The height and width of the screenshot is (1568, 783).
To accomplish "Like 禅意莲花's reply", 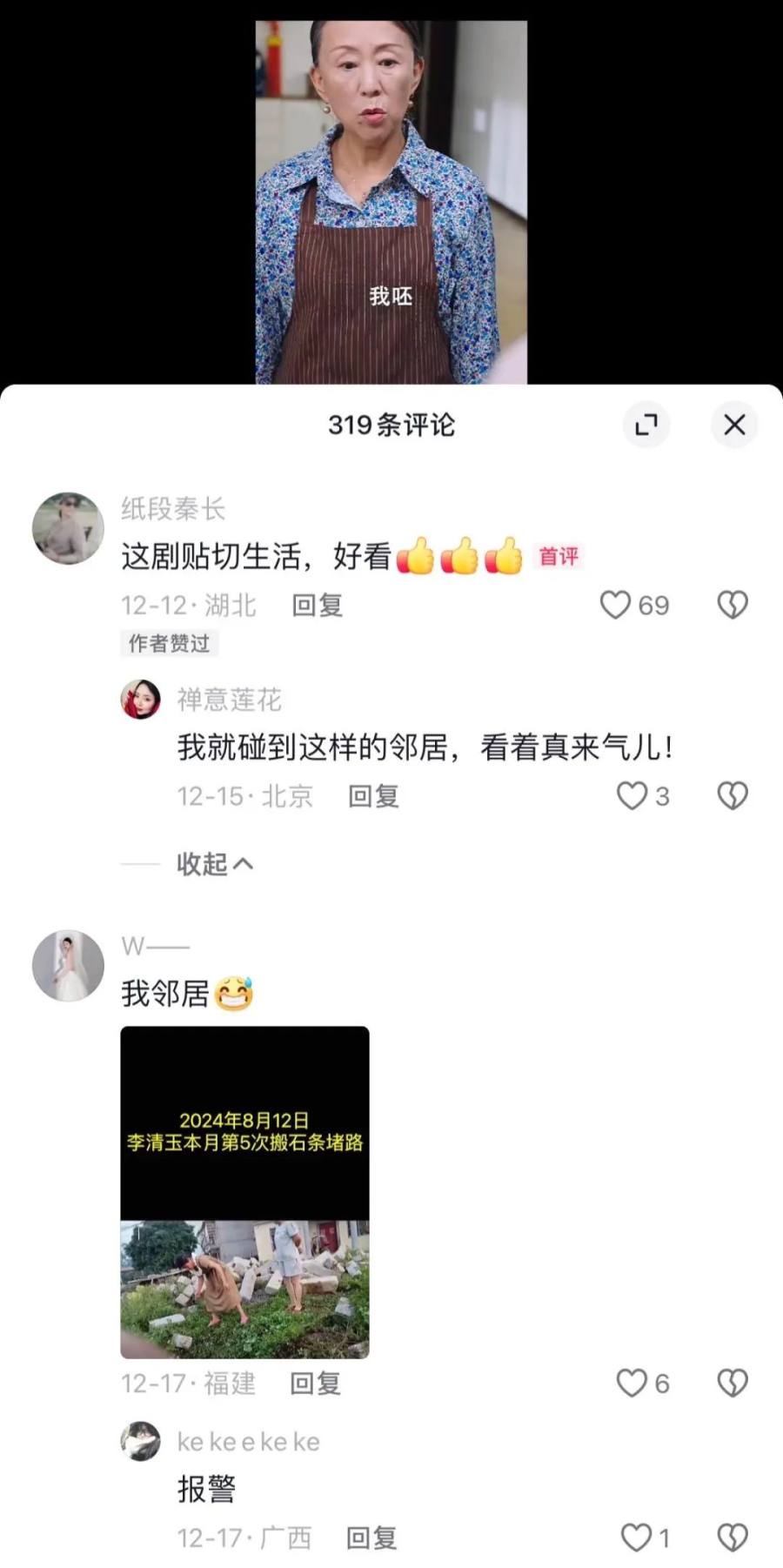I will [632, 796].
